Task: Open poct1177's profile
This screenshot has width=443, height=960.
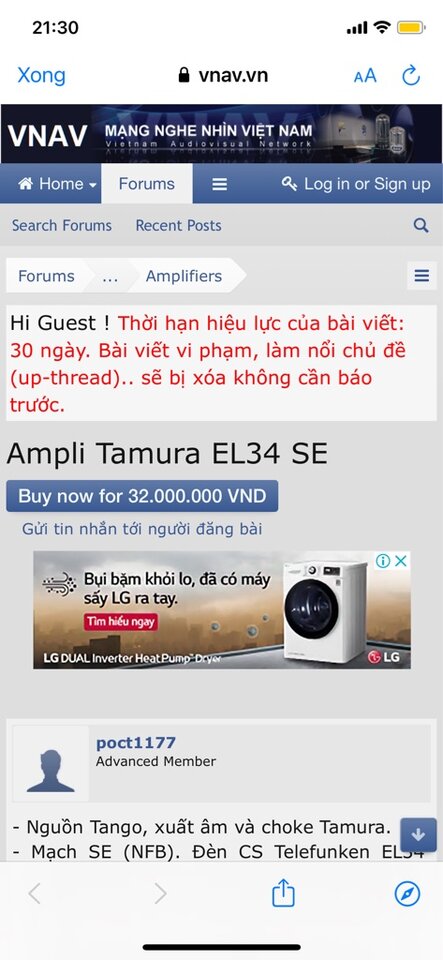Action: (x=136, y=743)
